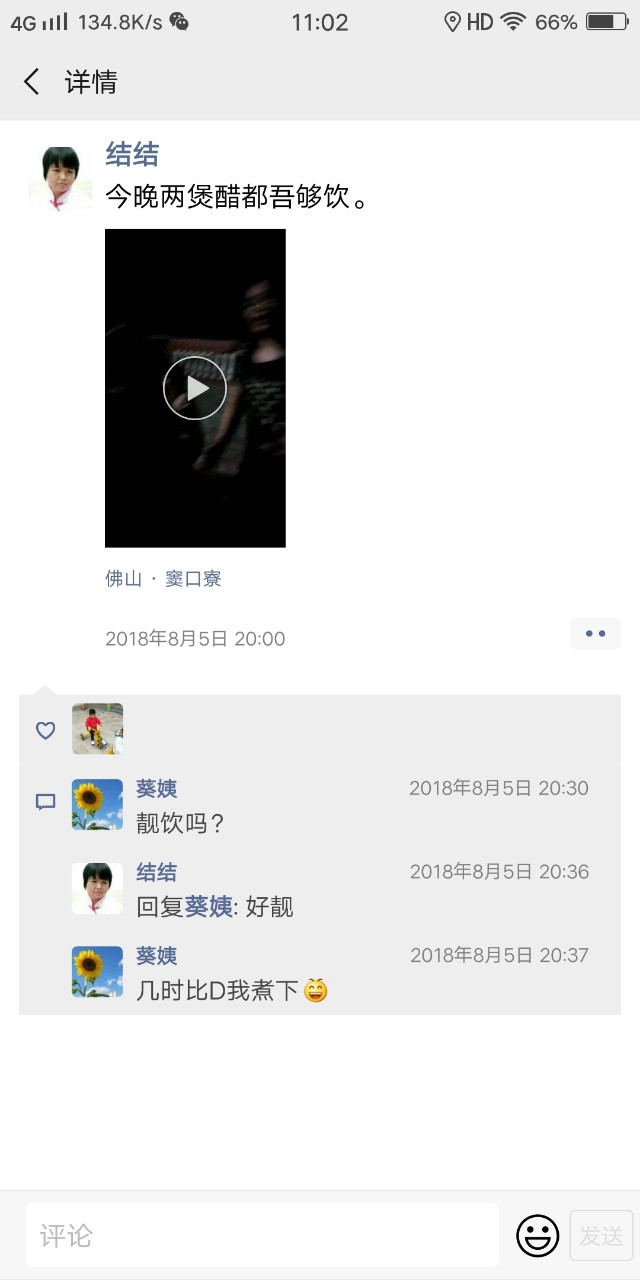Open the 佛山 · 窦口寮 location link
The height and width of the screenshot is (1280, 640).
(x=163, y=578)
